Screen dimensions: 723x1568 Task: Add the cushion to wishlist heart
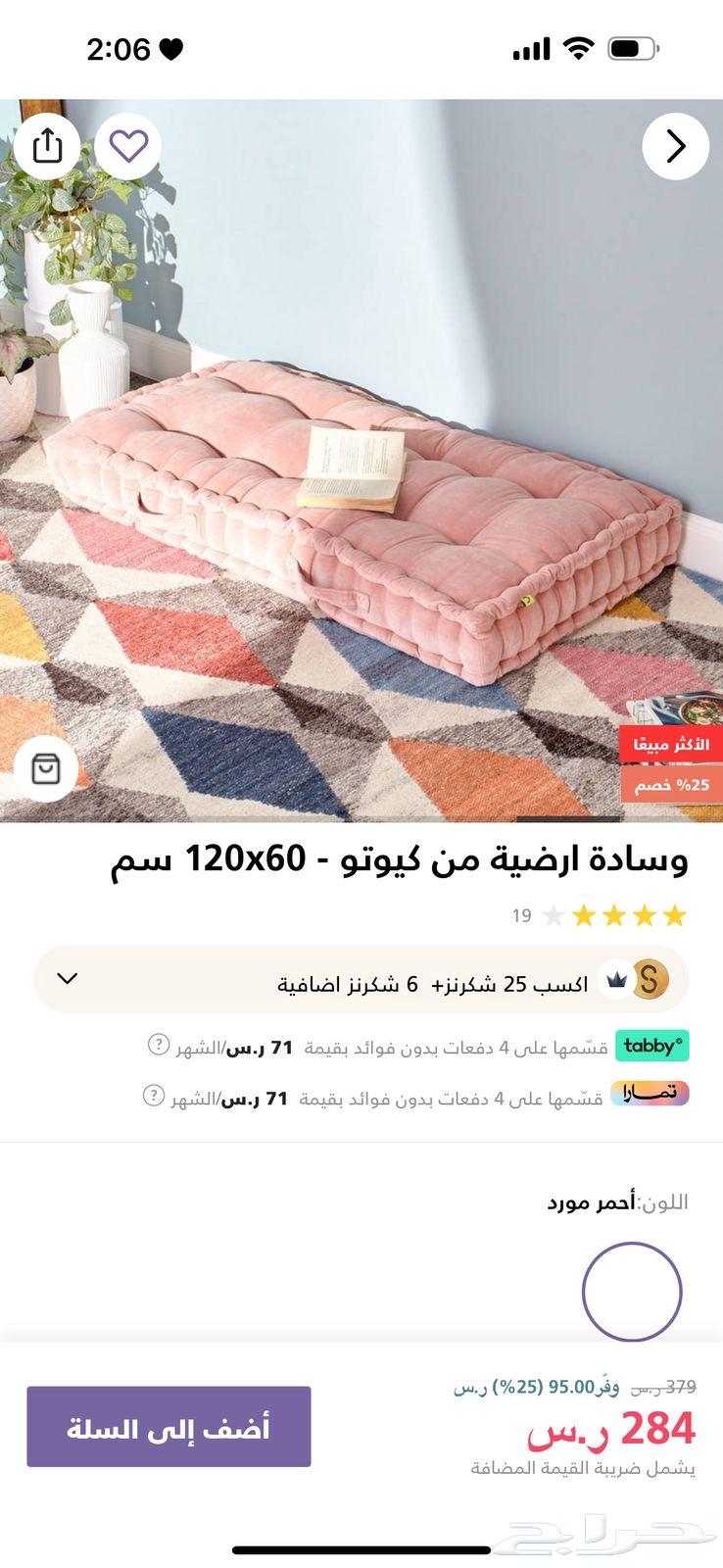(x=127, y=146)
